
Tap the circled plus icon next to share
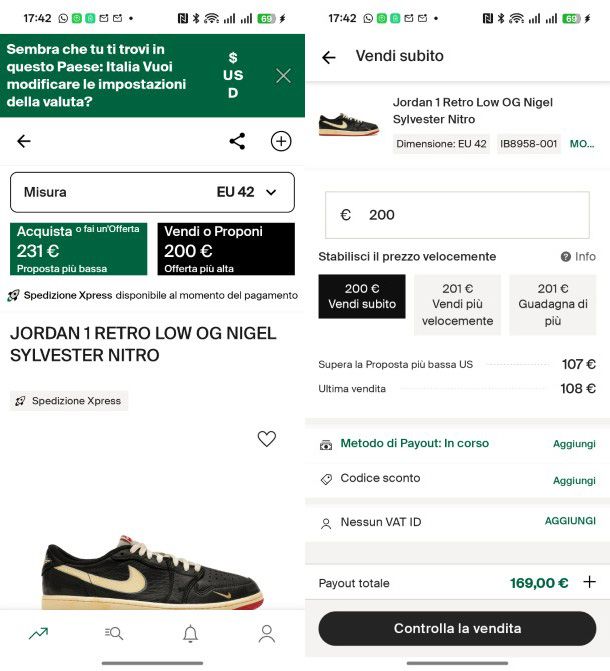pos(281,141)
